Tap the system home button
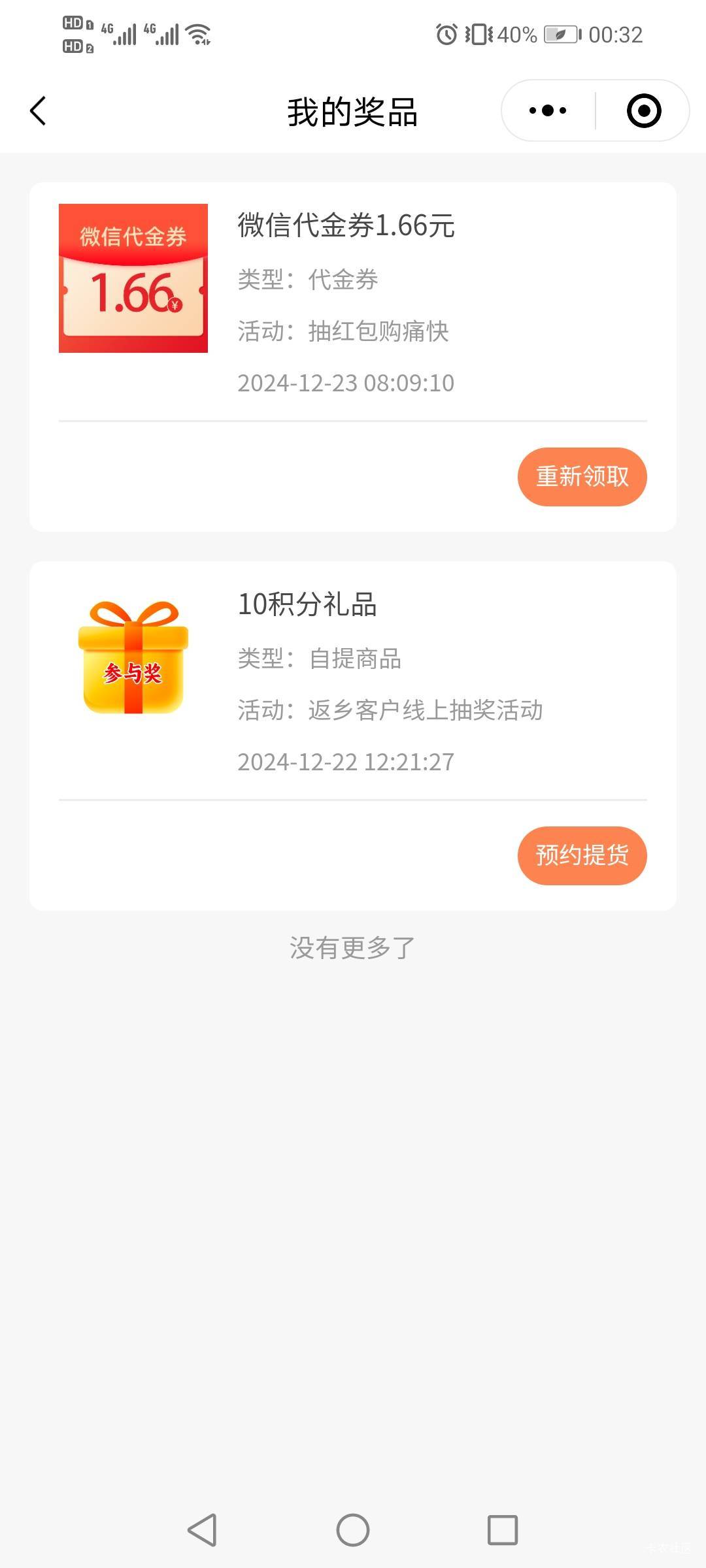 point(353,1530)
